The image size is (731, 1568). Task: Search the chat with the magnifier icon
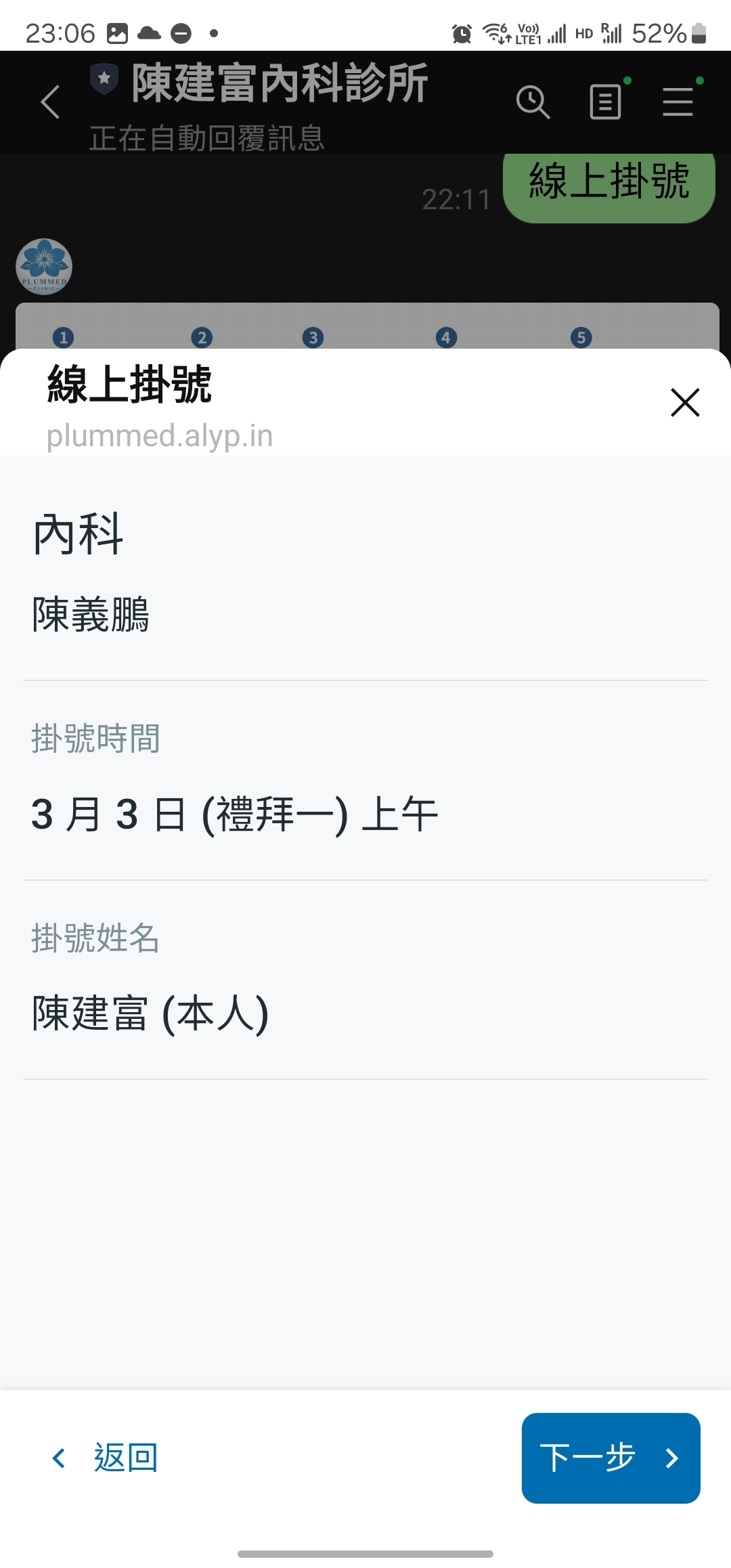click(533, 102)
